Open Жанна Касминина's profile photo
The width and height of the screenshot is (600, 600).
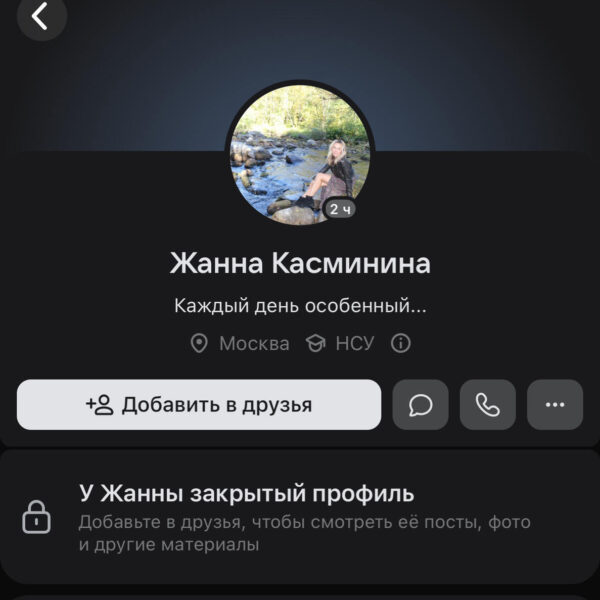pyautogui.click(x=300, y=153)
